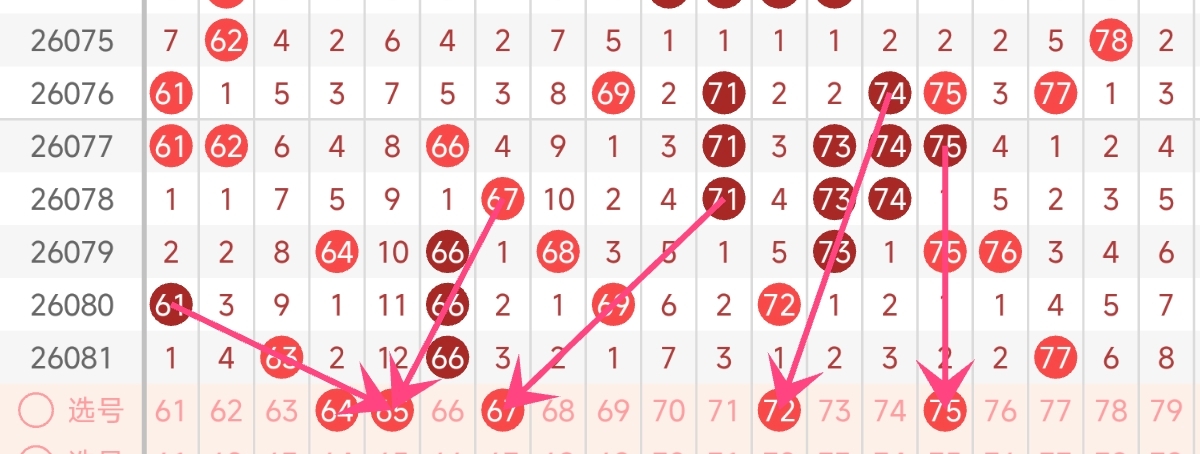Deselect highlighted number 72 in 选号 row
1200x454 pixels.
pos(779,410)
